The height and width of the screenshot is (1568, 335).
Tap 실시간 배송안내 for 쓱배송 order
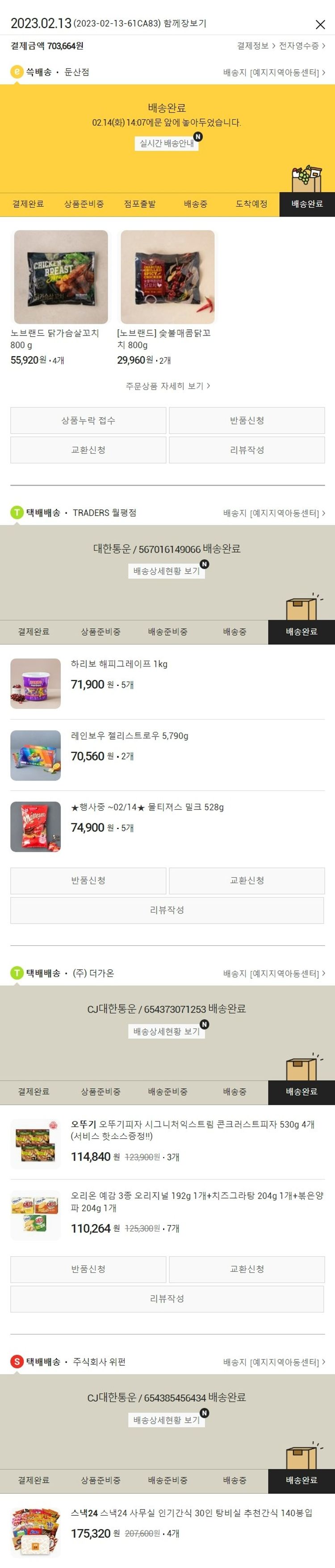tap(166, 143)
